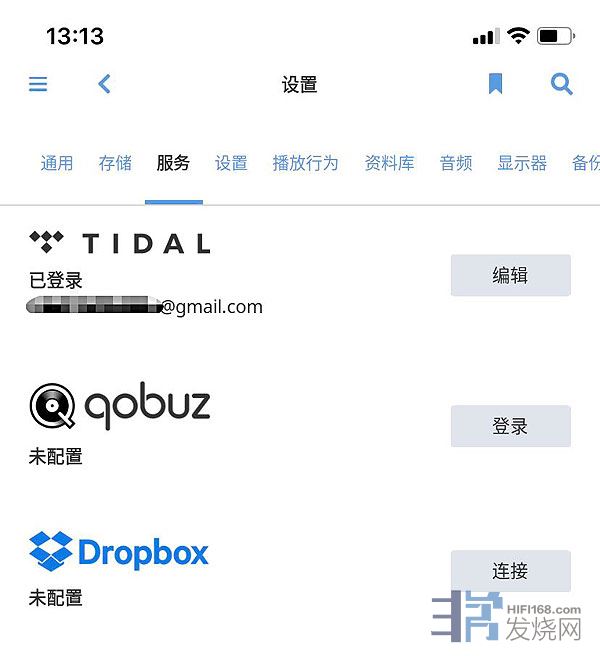Screen dimensions: 600x656
Task: Switch to the 显示器 tab
Action: click(x=522, y=163)
